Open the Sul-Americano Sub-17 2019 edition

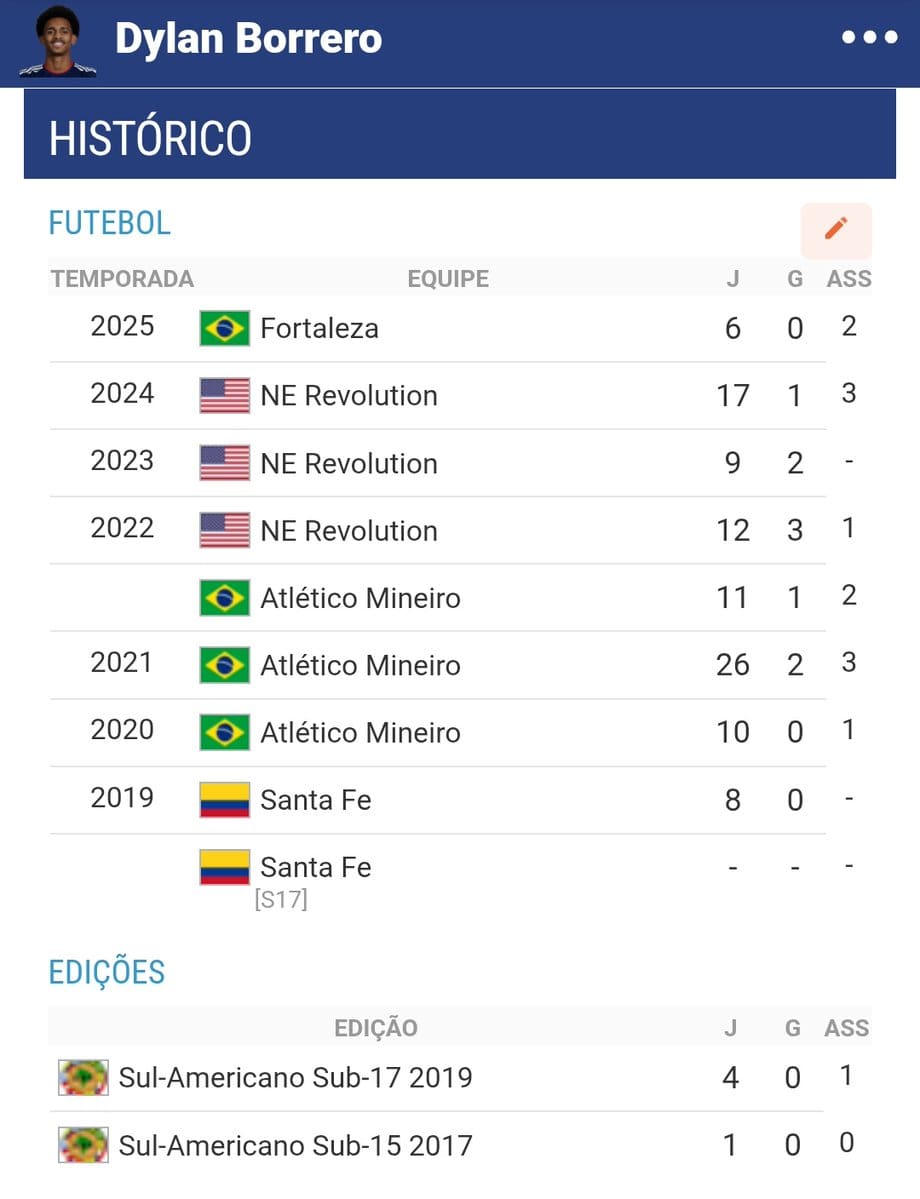295,1078
